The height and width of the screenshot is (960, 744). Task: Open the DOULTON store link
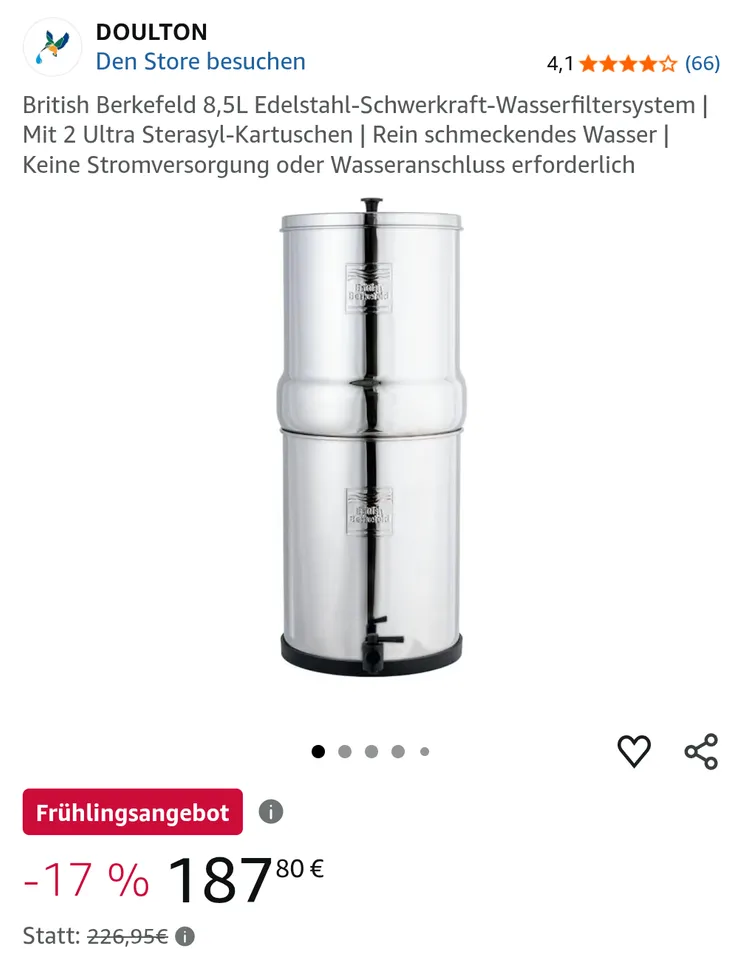coord(200,61)
